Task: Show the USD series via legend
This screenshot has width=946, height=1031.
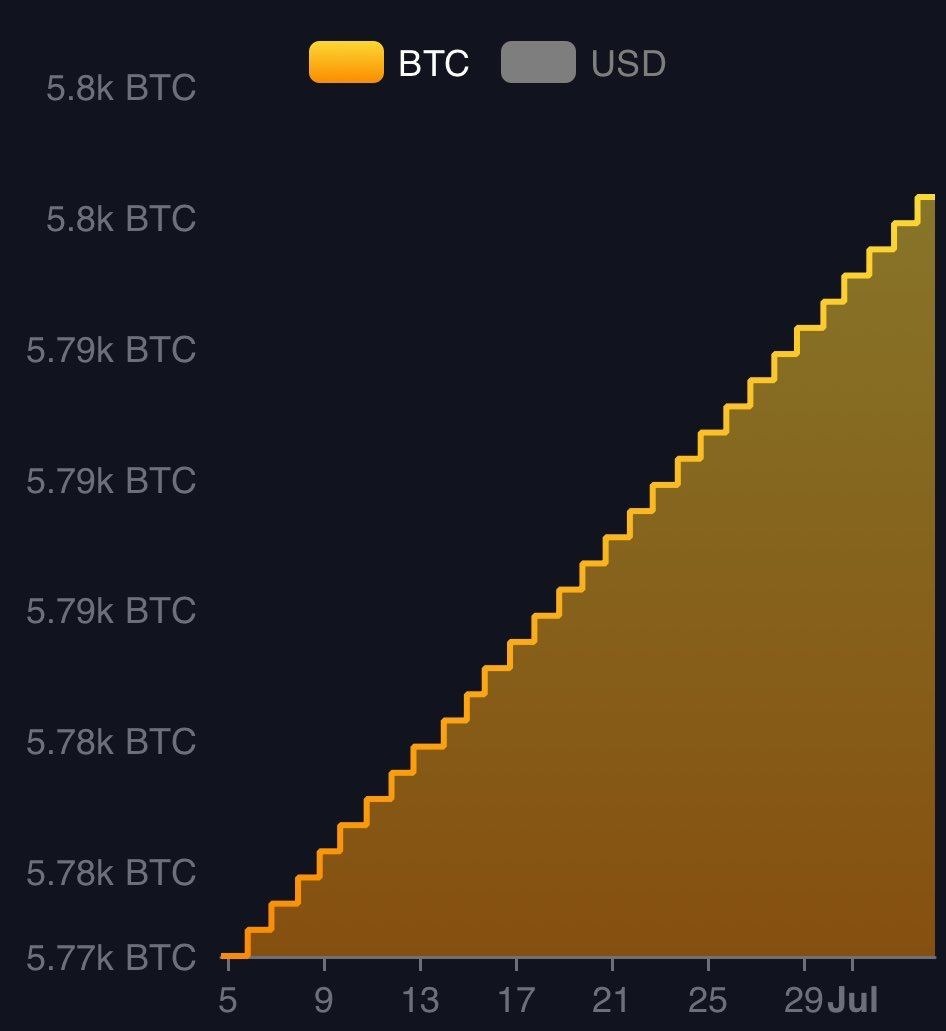Action: 583,63
